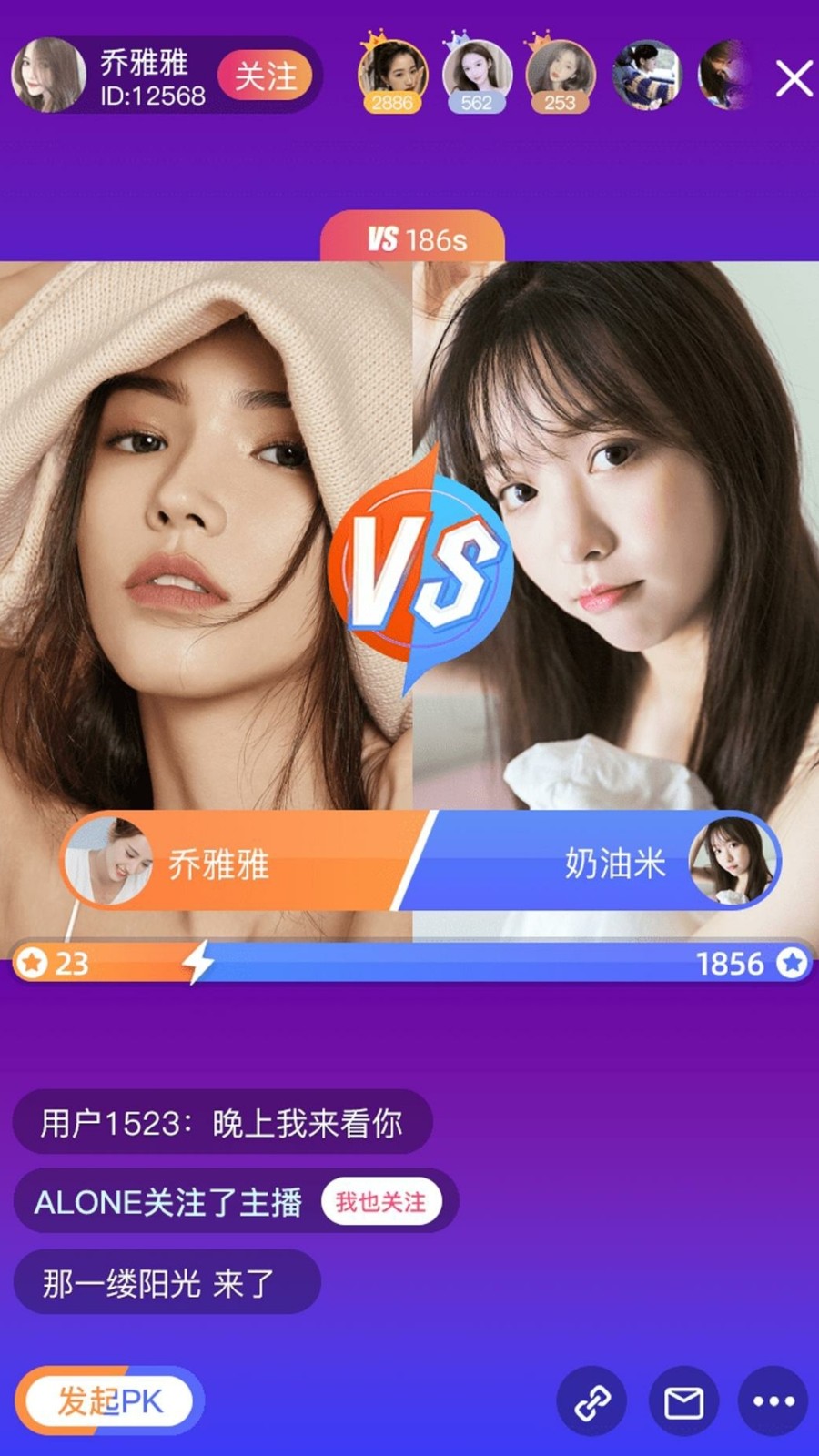Start a PK with 发起PK

(x=109, y=1401)
